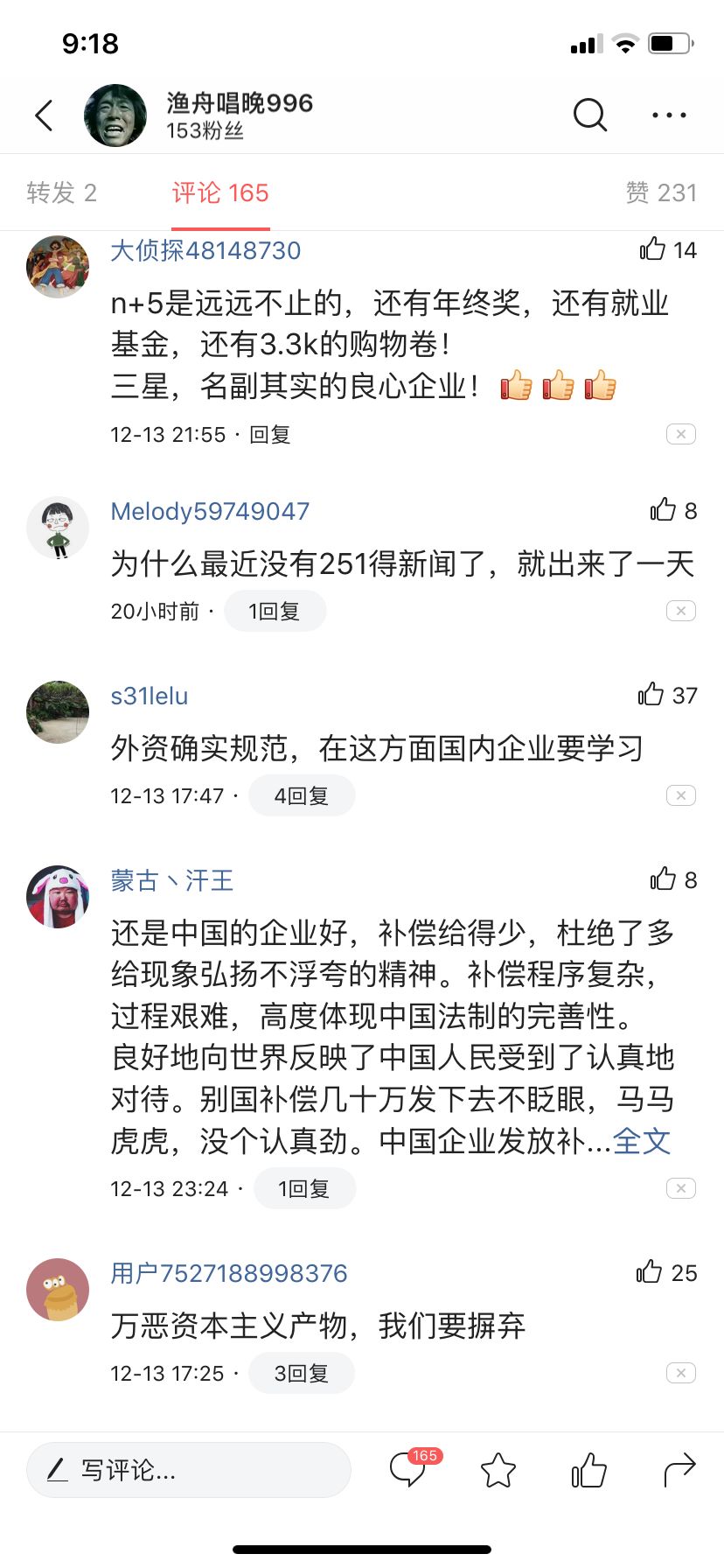Switch to the 转发 2 tab
The image size is (724, 1568).
[x=61, y=192]
